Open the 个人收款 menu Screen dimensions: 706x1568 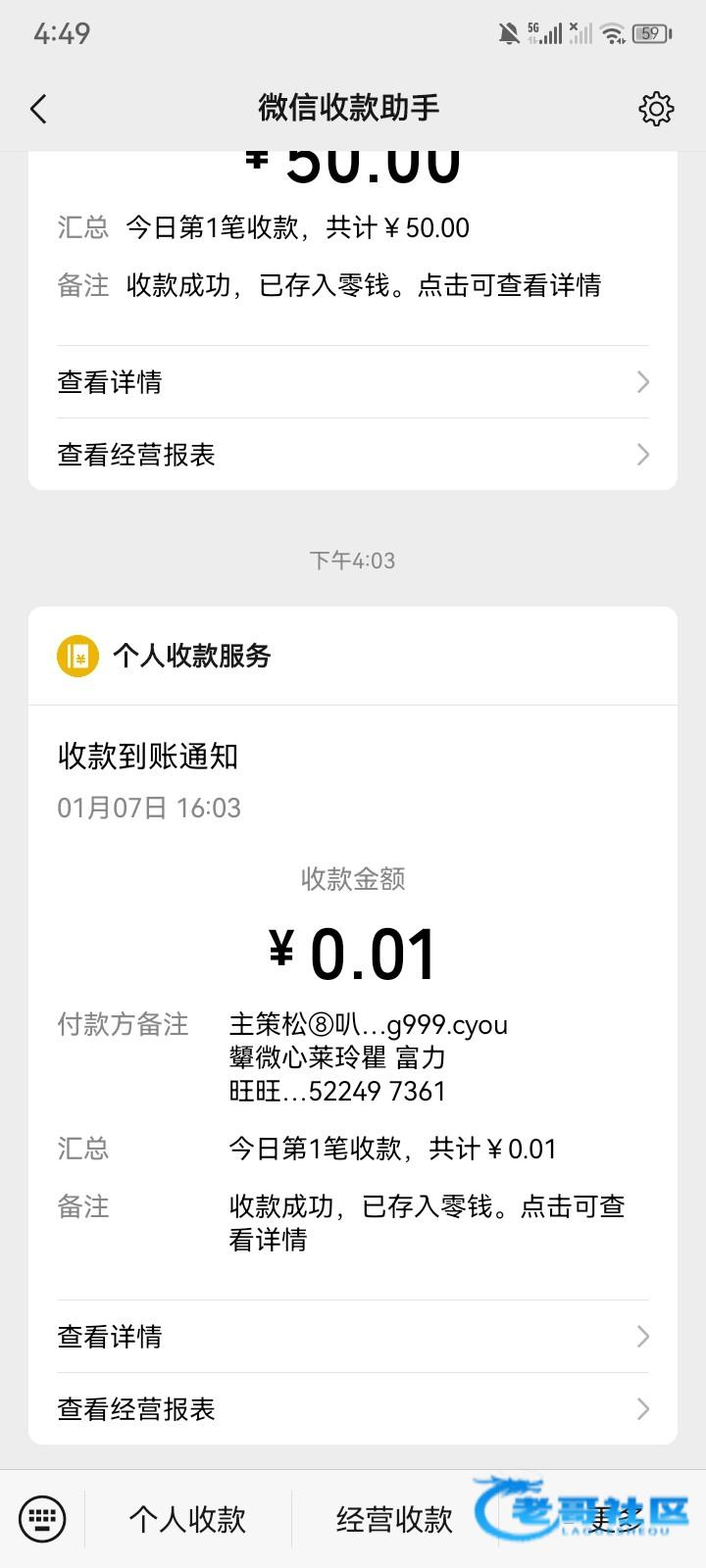[x=187, y=1519]
